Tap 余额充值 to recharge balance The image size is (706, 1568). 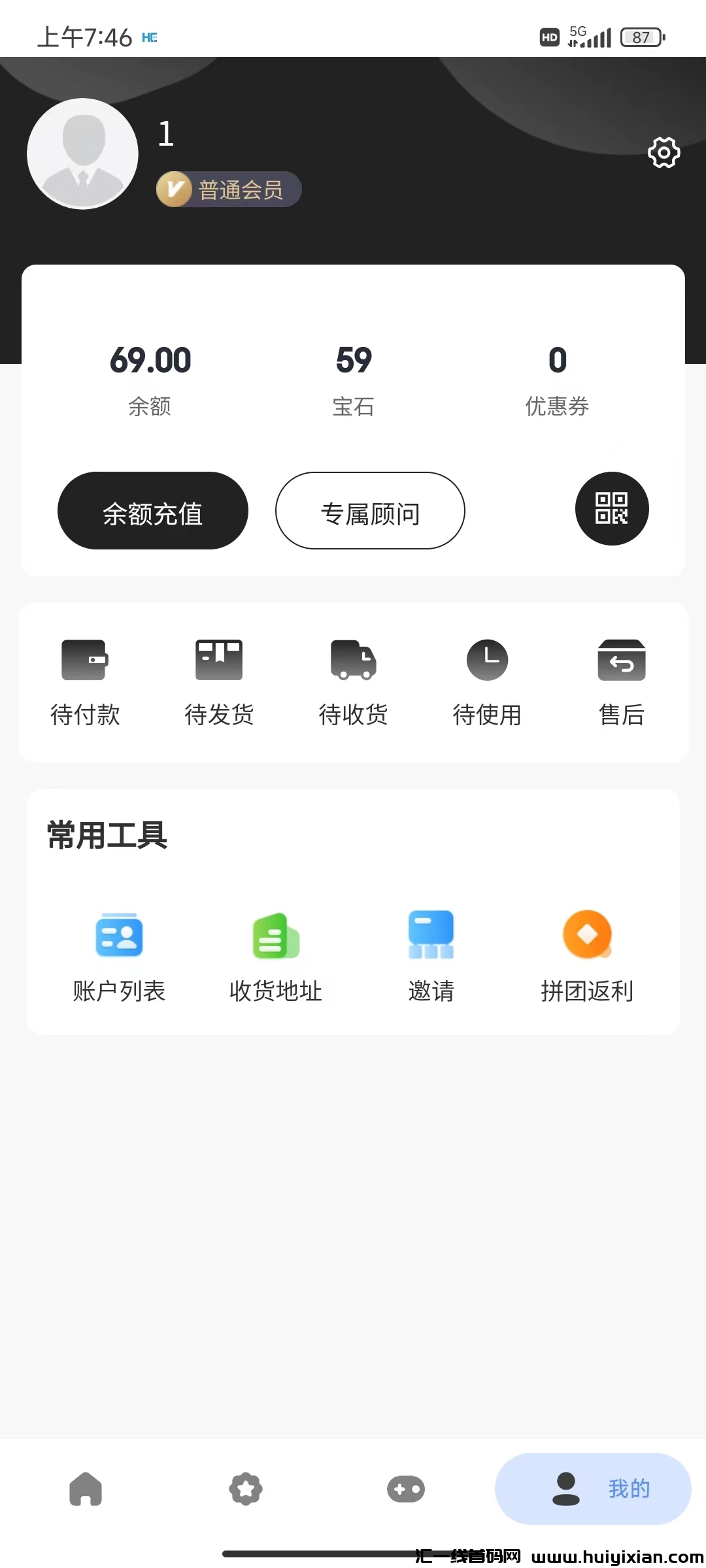click(152, 510)
